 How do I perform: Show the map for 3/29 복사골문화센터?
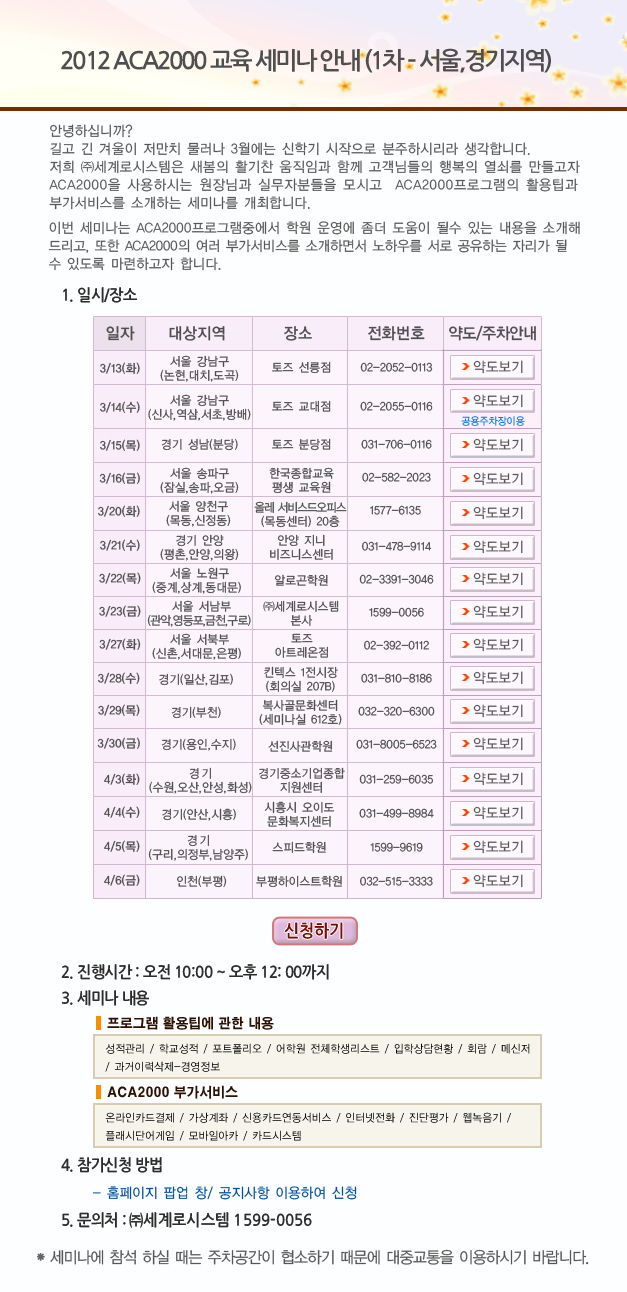[x=492, y=711]
